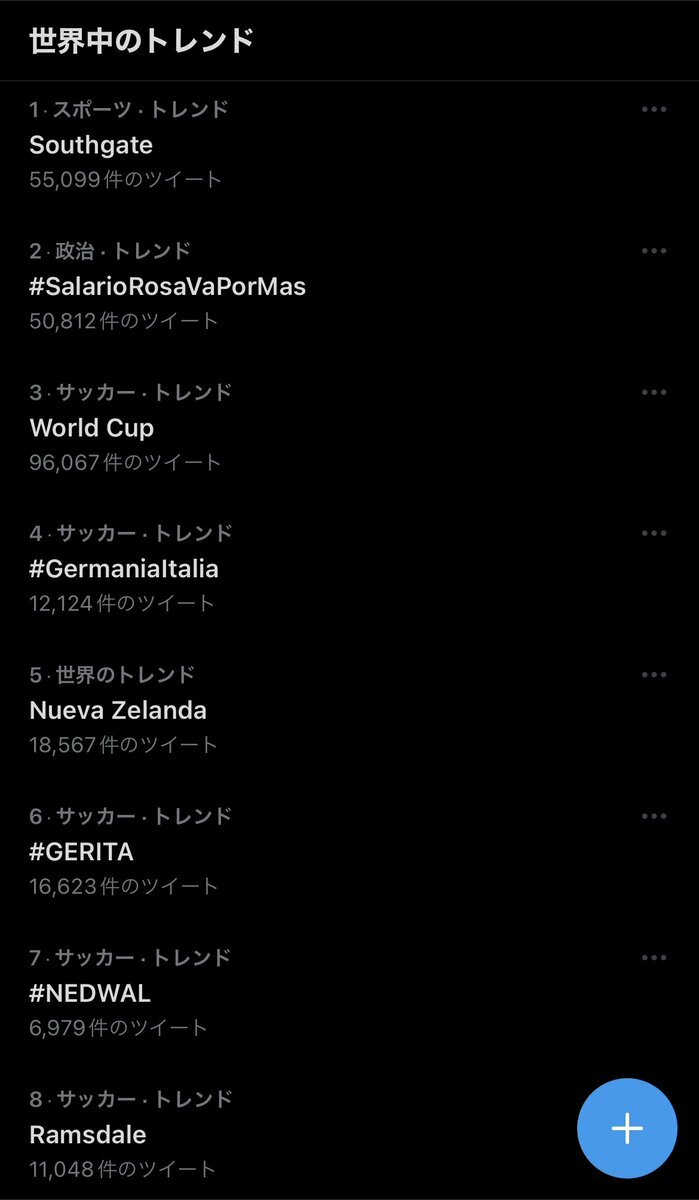699x1200 pixels.
Task: Tap the three dots beside World Cup
Action: coord(653,392)
